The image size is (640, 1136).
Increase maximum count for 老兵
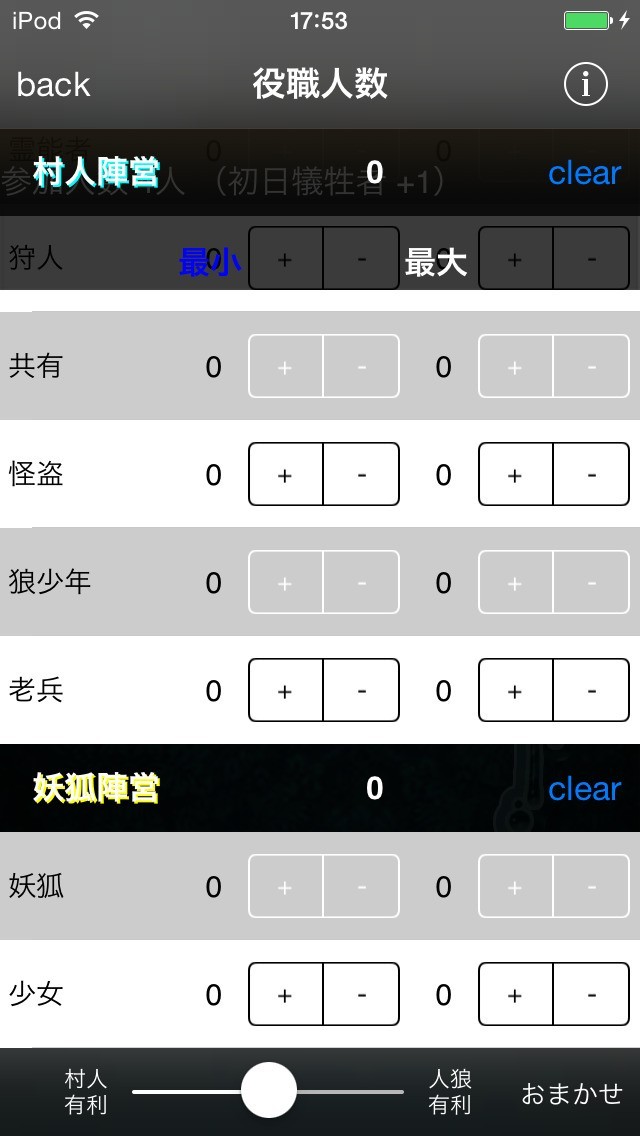point(515,691)
